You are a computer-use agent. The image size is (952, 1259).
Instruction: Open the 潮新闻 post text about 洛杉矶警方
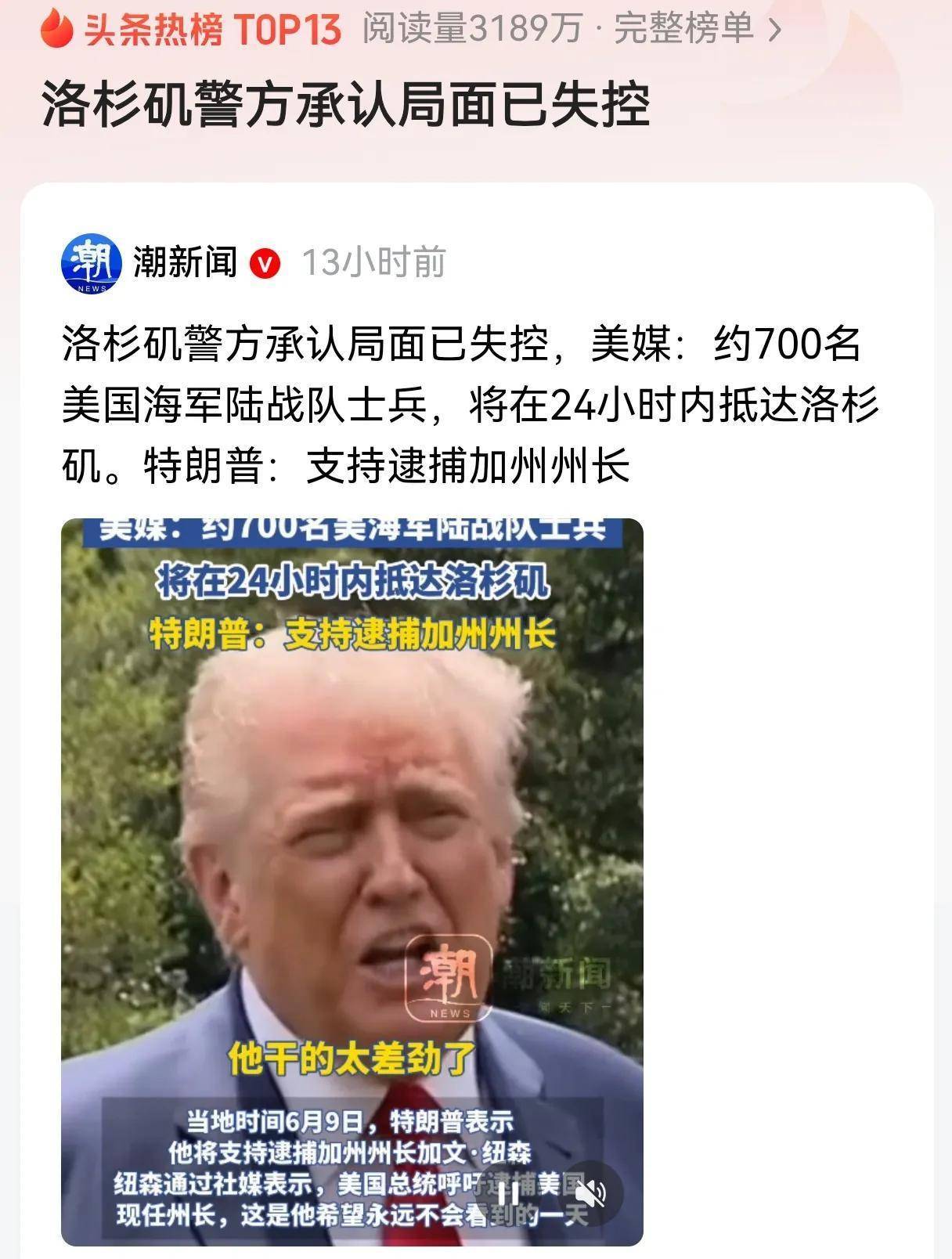(x=470, y=406)
